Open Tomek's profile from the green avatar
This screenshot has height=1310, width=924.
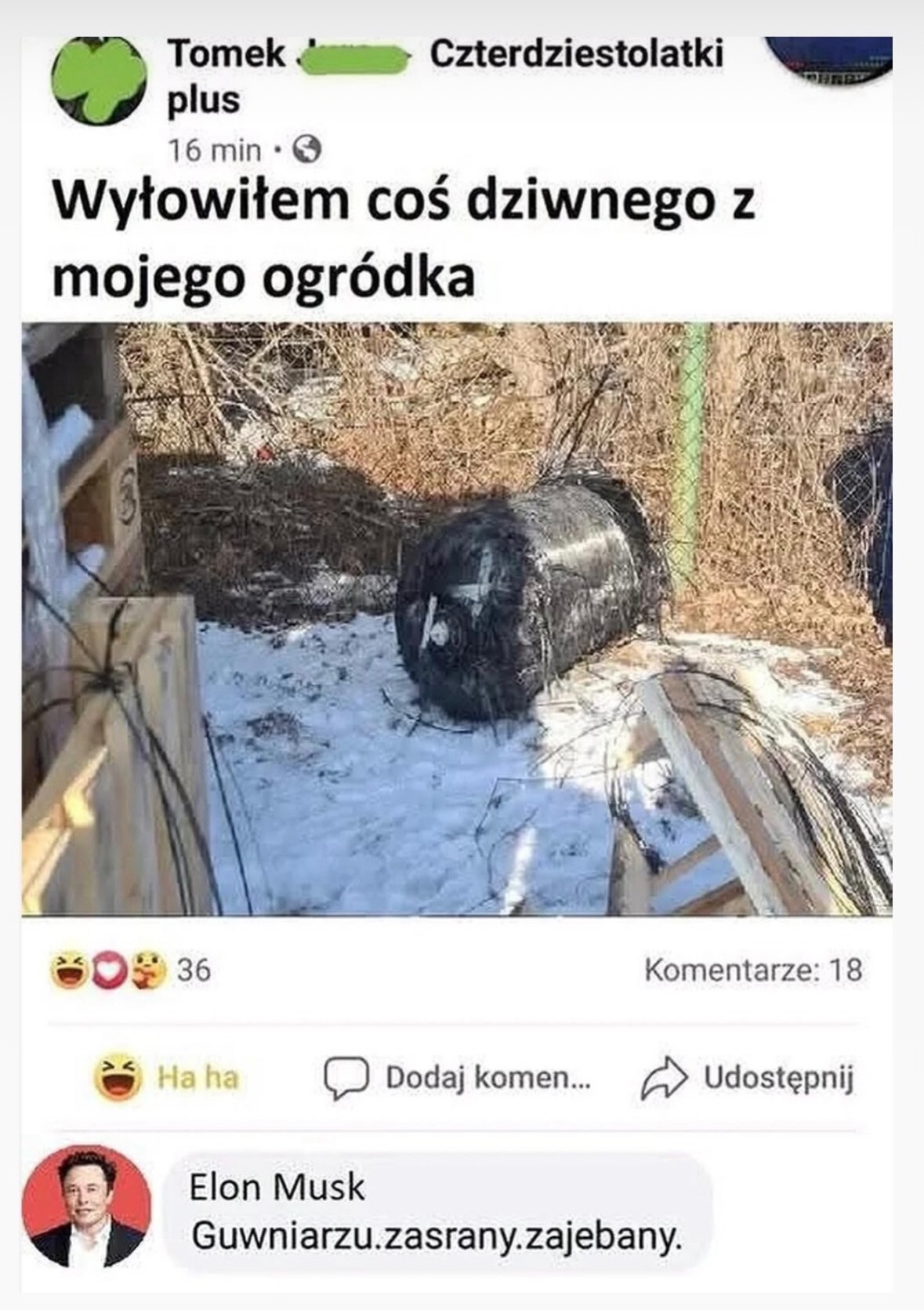point(96,79)
